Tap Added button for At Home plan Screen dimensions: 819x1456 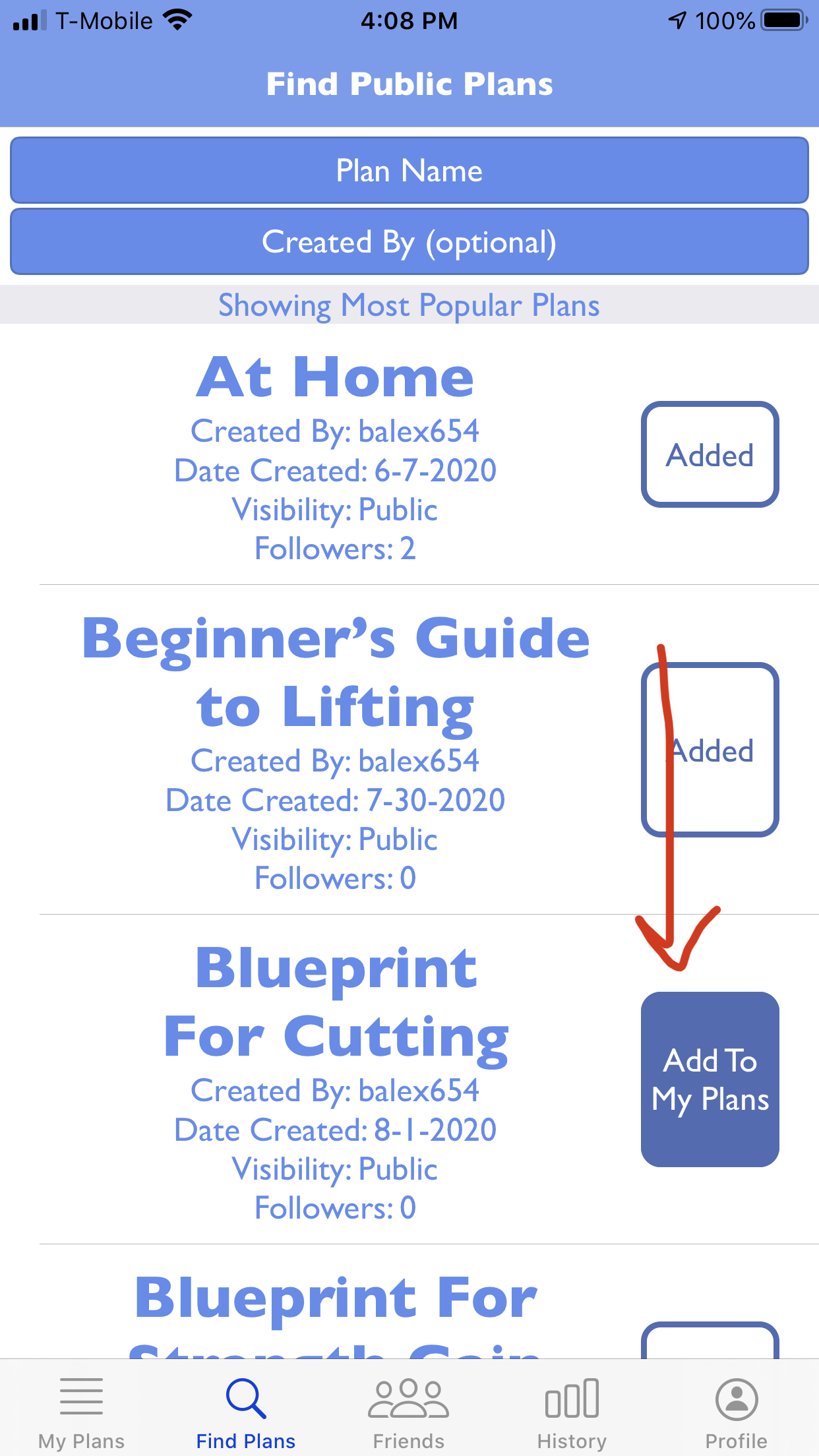click(710, 455)
